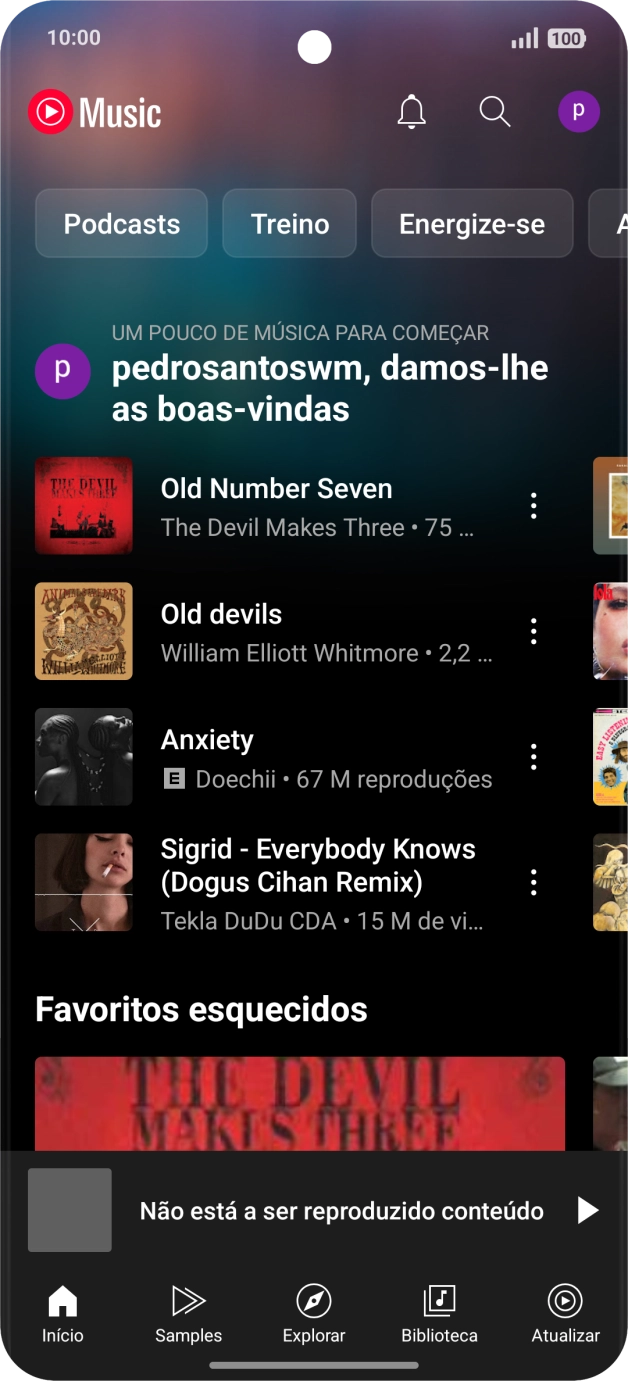Open options for Sigrid - Everybody Knows

click(534, 882)
